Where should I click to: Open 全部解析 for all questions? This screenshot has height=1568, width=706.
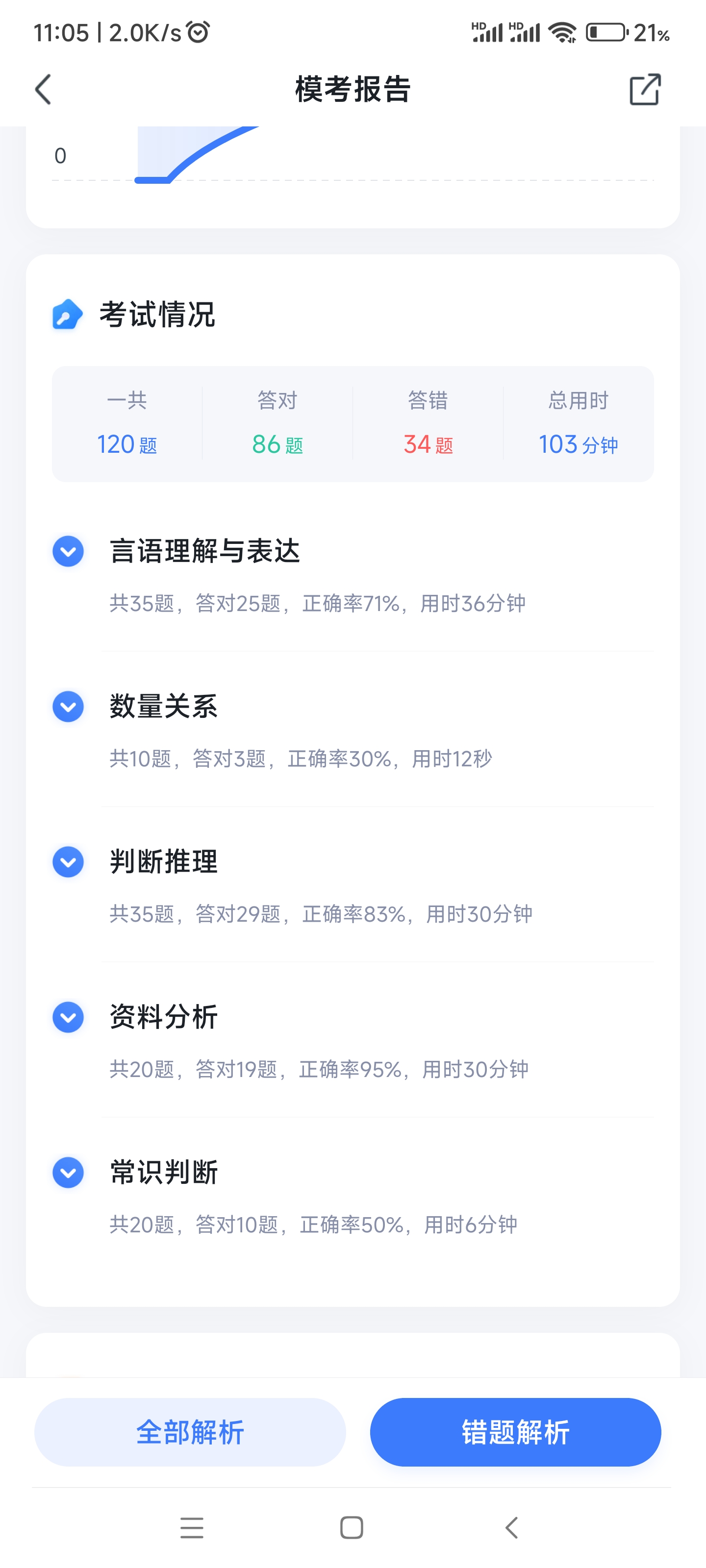click(x=190, y=1432)
